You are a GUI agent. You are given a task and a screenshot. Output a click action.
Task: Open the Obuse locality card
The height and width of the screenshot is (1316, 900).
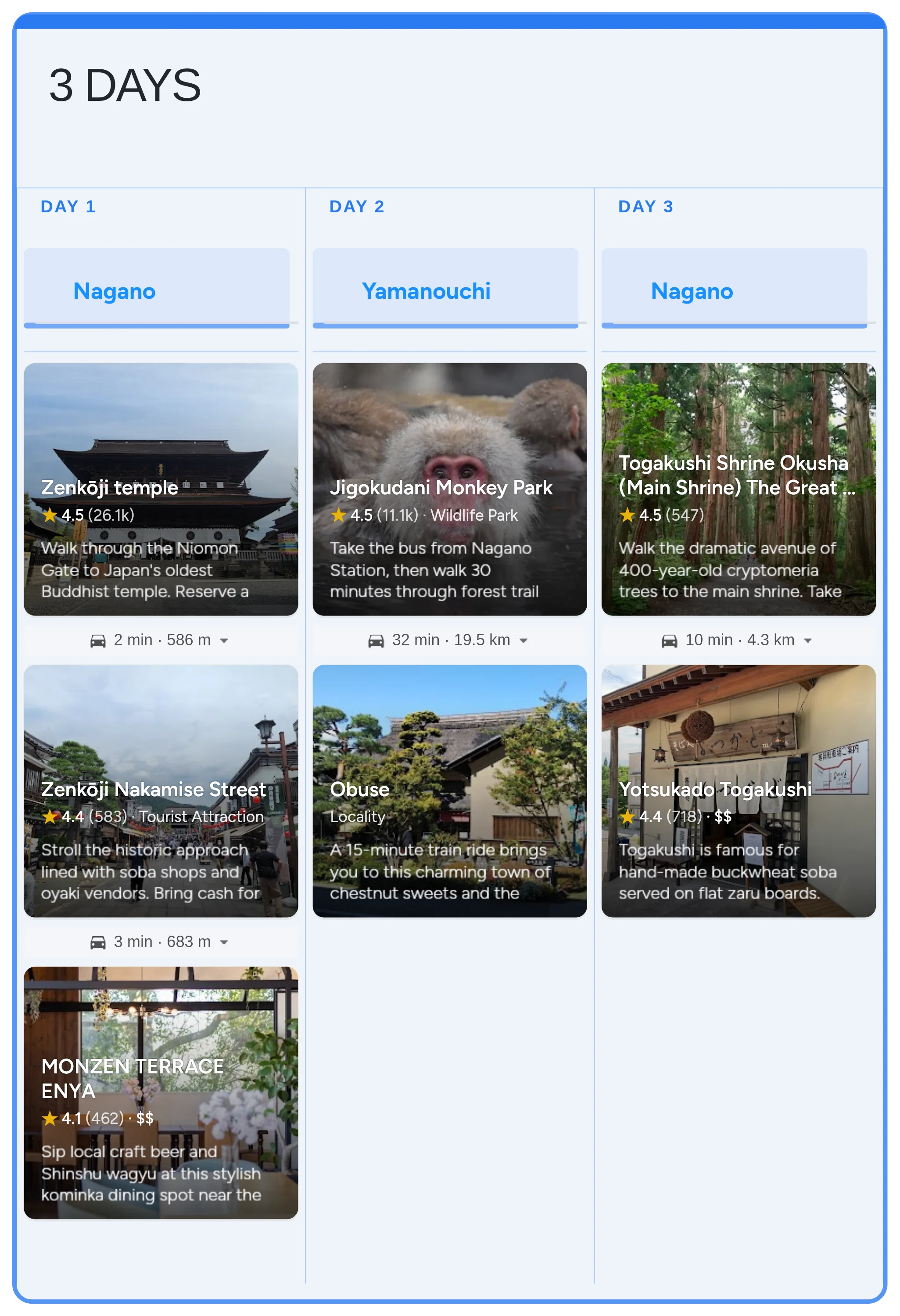point(449,790)
